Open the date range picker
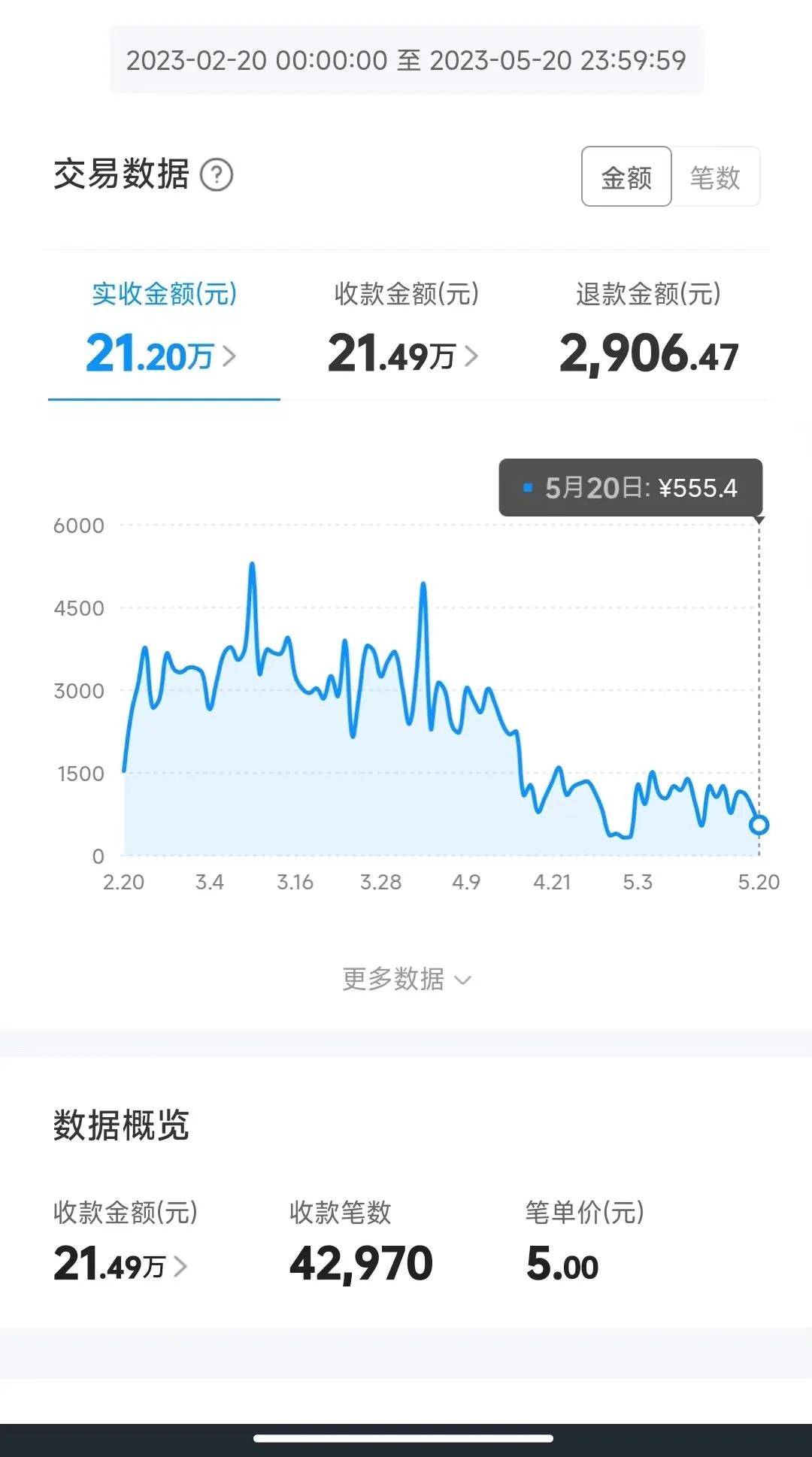Viewport: 812px width, 1457px height. (406, 60)
